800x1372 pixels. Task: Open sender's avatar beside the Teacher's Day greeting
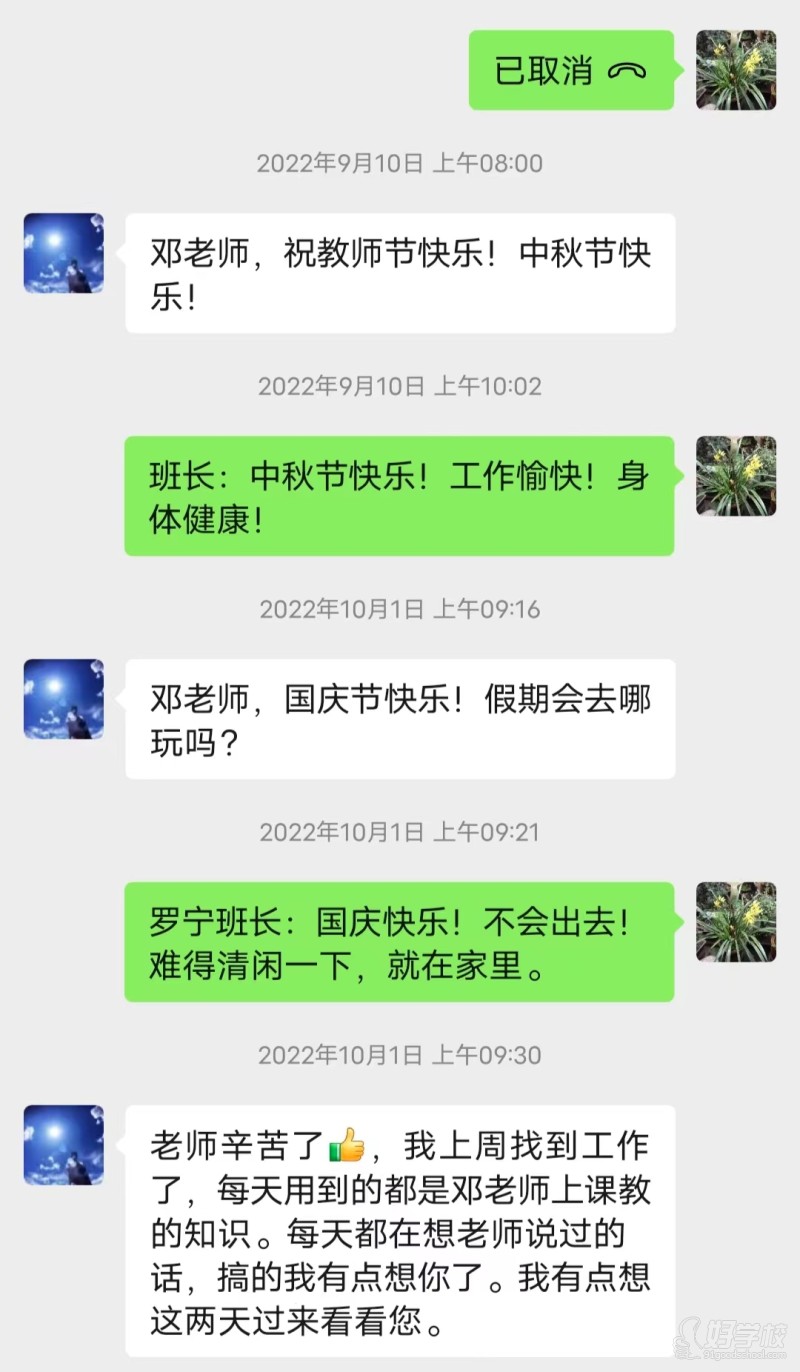click(64, 253)
